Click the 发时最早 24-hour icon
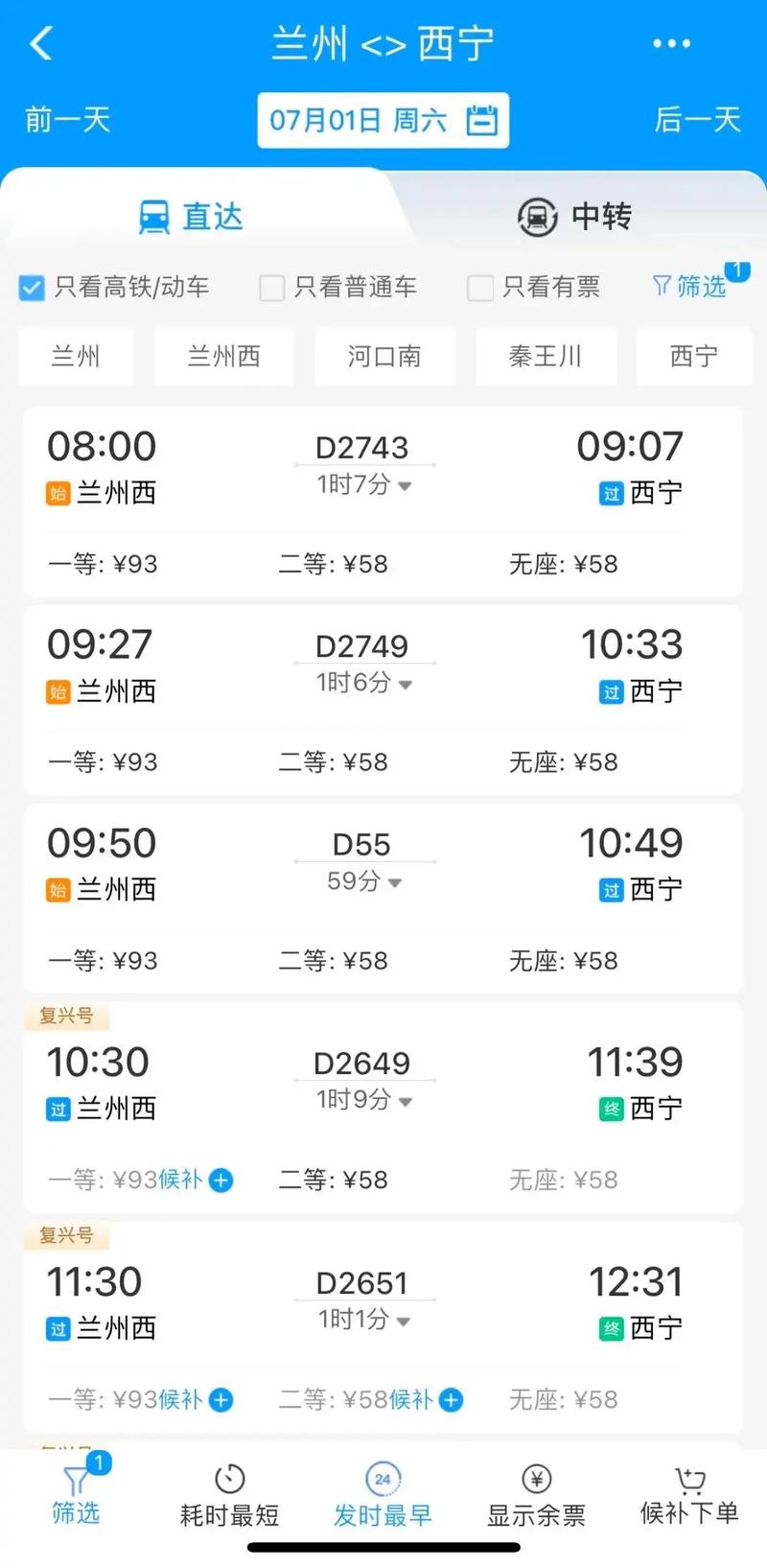The height and width of the screenshot is (1568, 767). (x=382, y=1480)
